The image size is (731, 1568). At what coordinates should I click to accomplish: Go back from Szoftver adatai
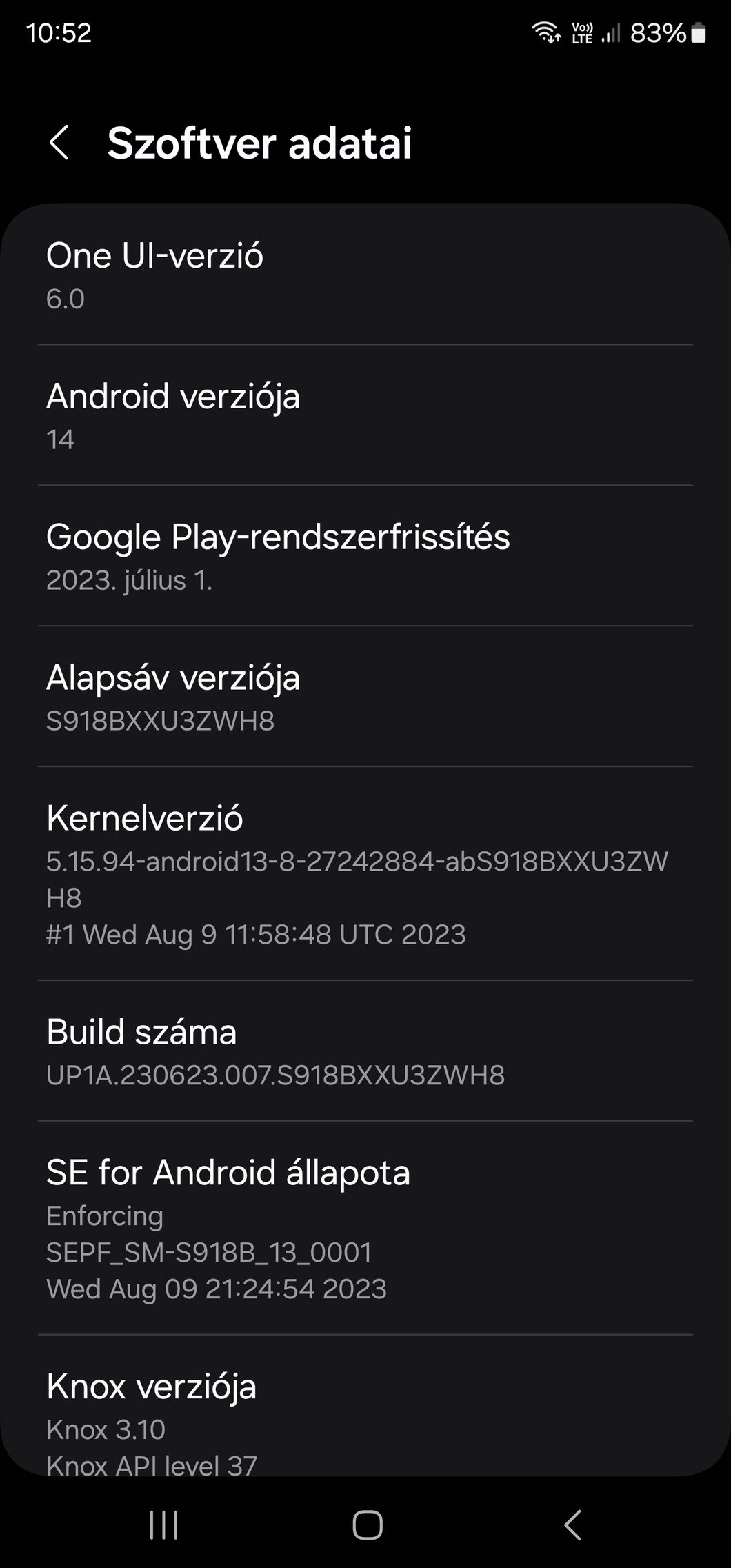coord(59,143)
